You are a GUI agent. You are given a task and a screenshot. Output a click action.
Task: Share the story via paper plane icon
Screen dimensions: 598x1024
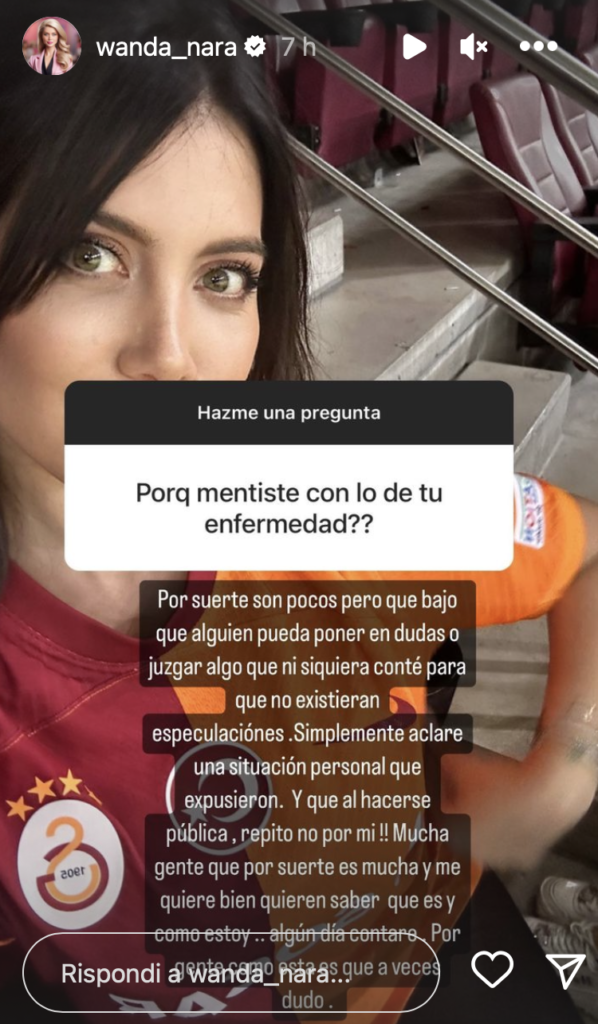tap(565, 970)
